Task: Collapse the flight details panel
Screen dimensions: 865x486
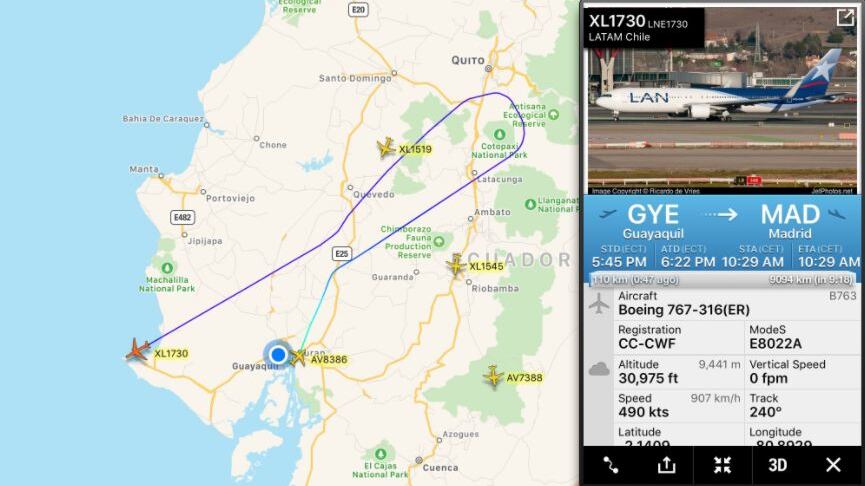Action: [722, 465]
